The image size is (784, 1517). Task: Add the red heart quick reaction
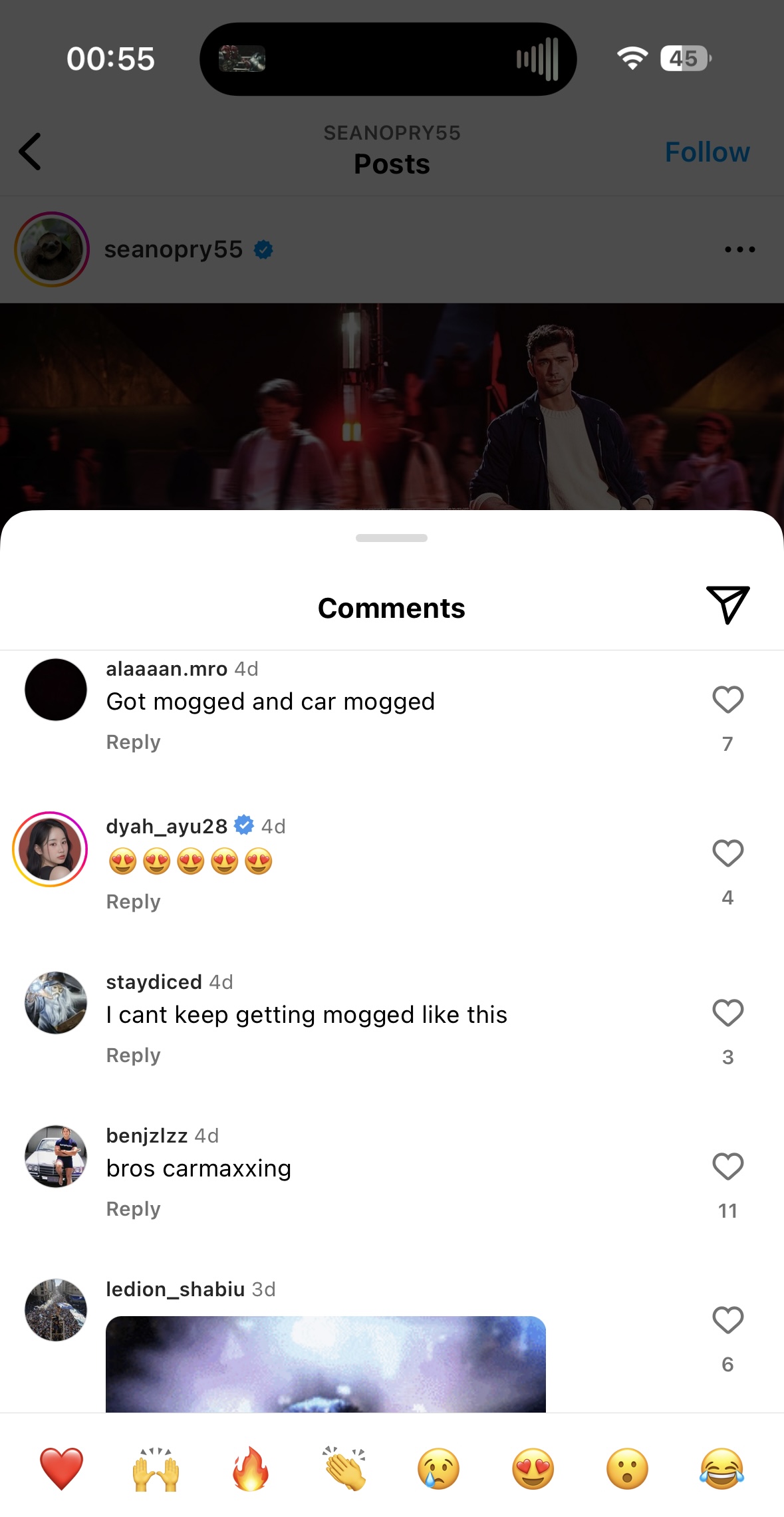pos(61,1468)
